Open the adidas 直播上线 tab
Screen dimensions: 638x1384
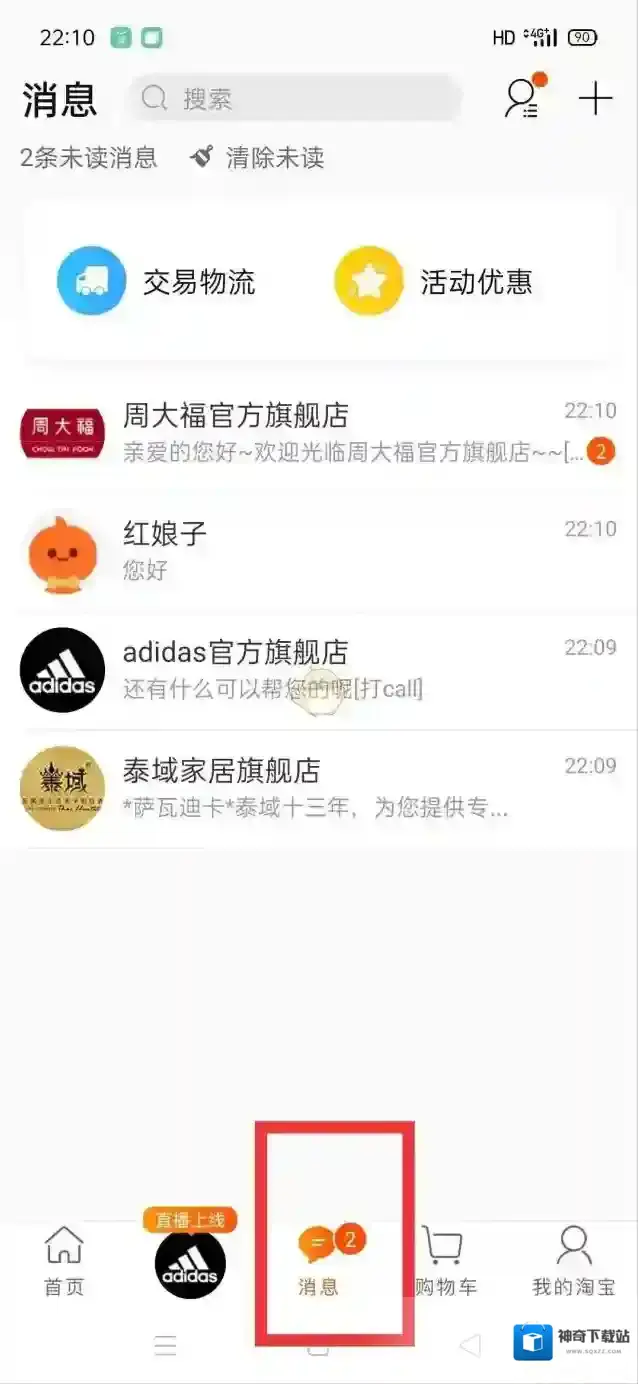point(190,1260)
